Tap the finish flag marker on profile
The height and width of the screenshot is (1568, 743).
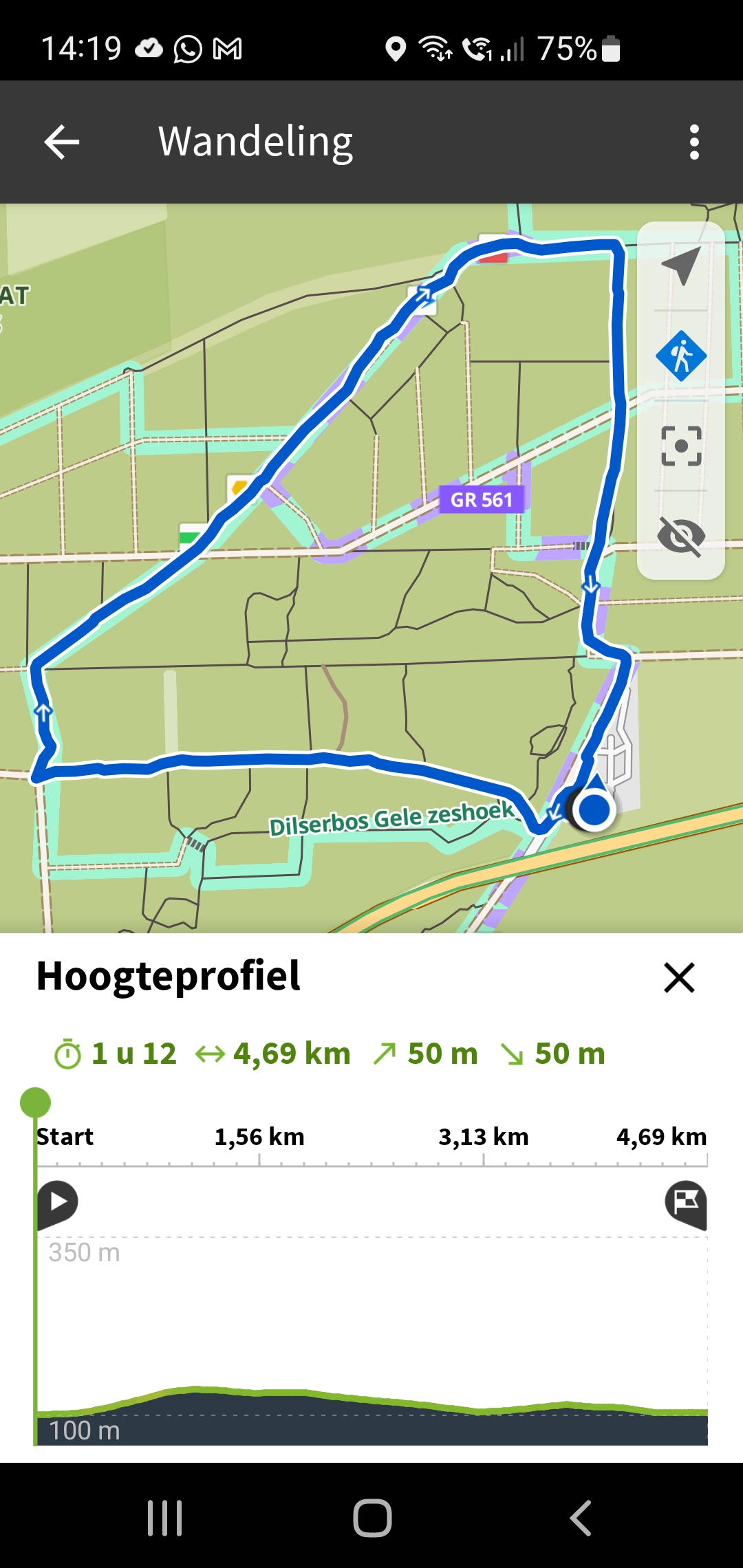point(686,1204)
